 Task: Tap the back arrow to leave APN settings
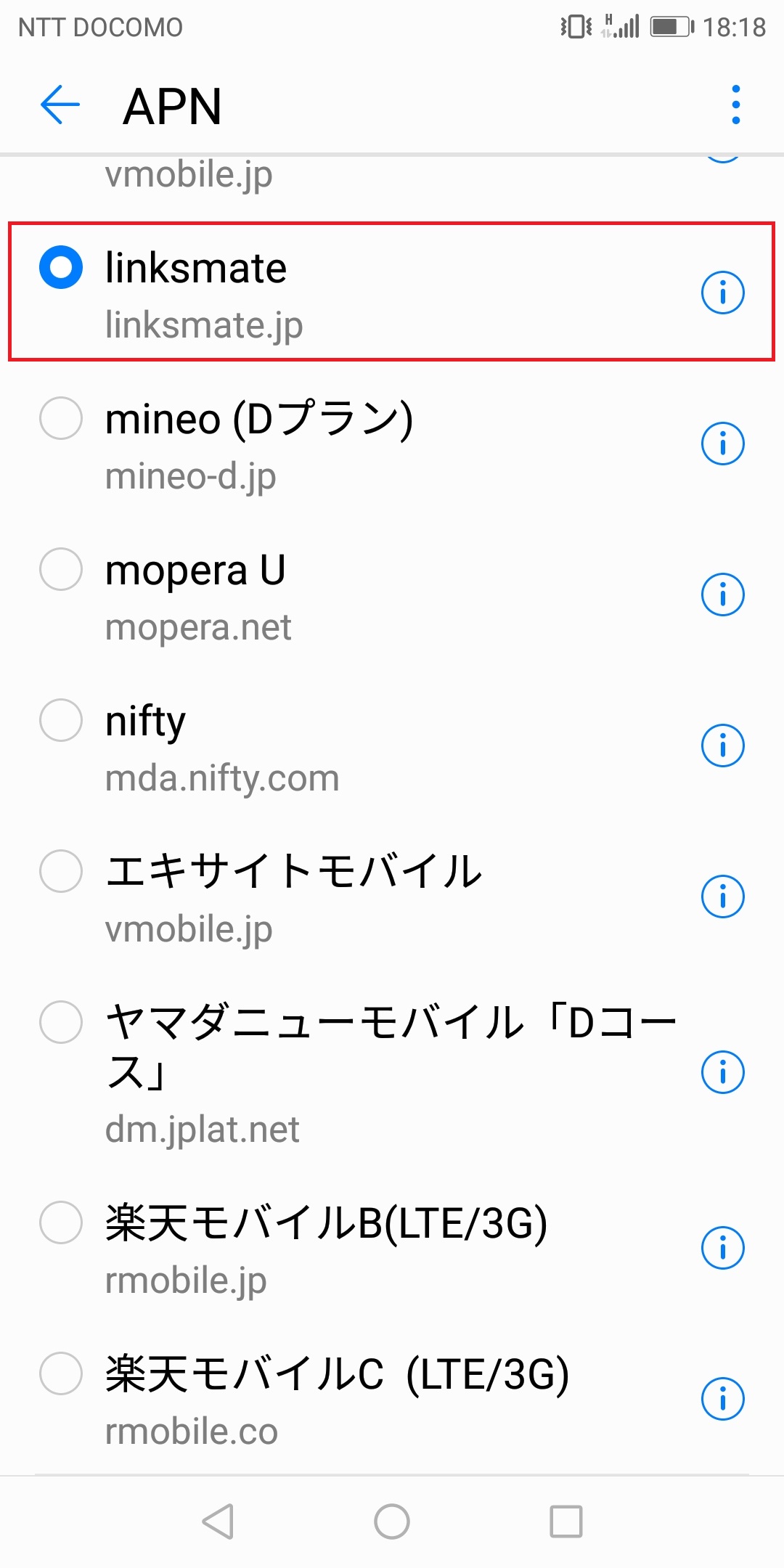[x=58, y=104]
